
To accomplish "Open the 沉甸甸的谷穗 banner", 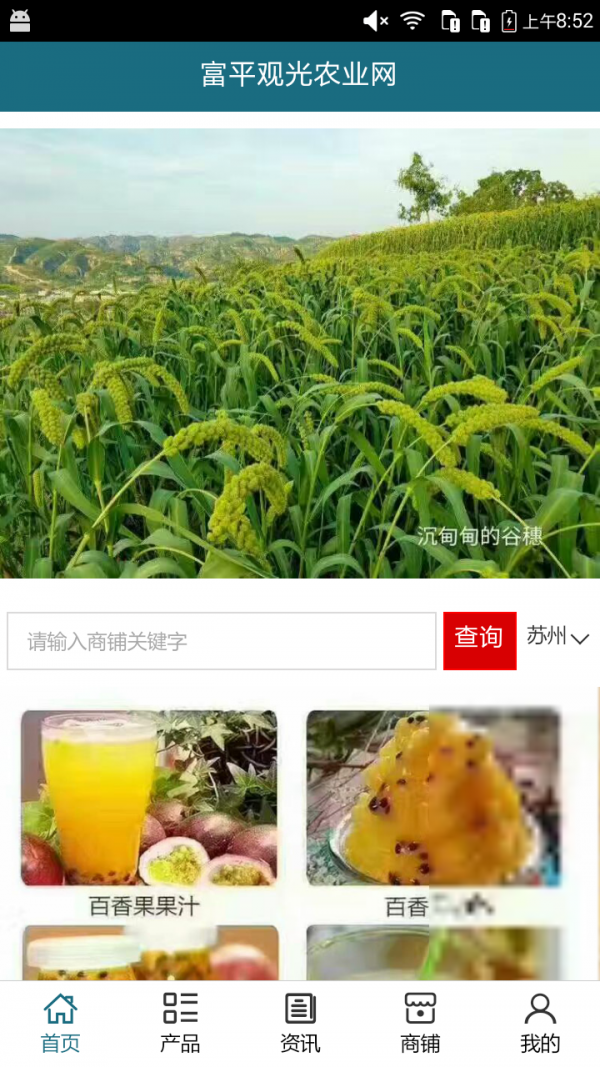I will tap(300, 353).
